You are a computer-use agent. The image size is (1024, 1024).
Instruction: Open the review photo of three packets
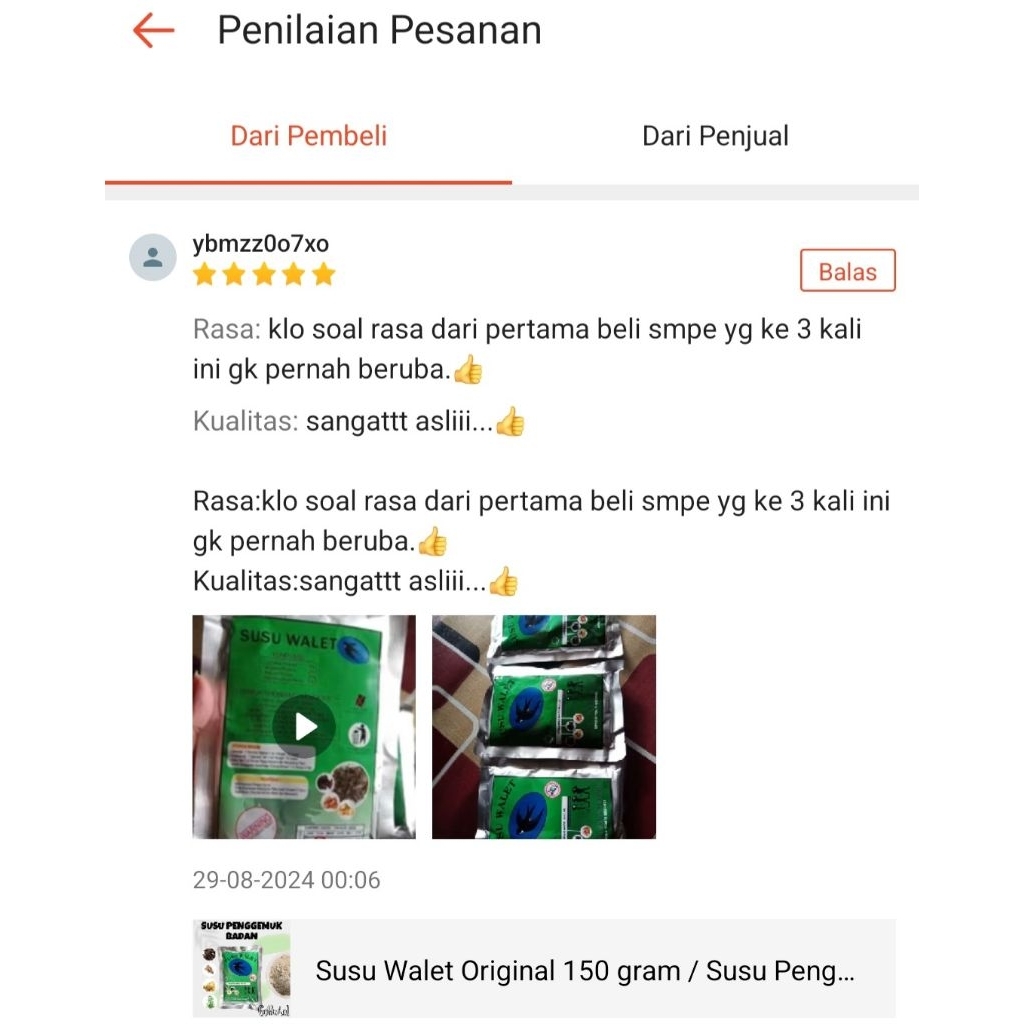point(543,727)
